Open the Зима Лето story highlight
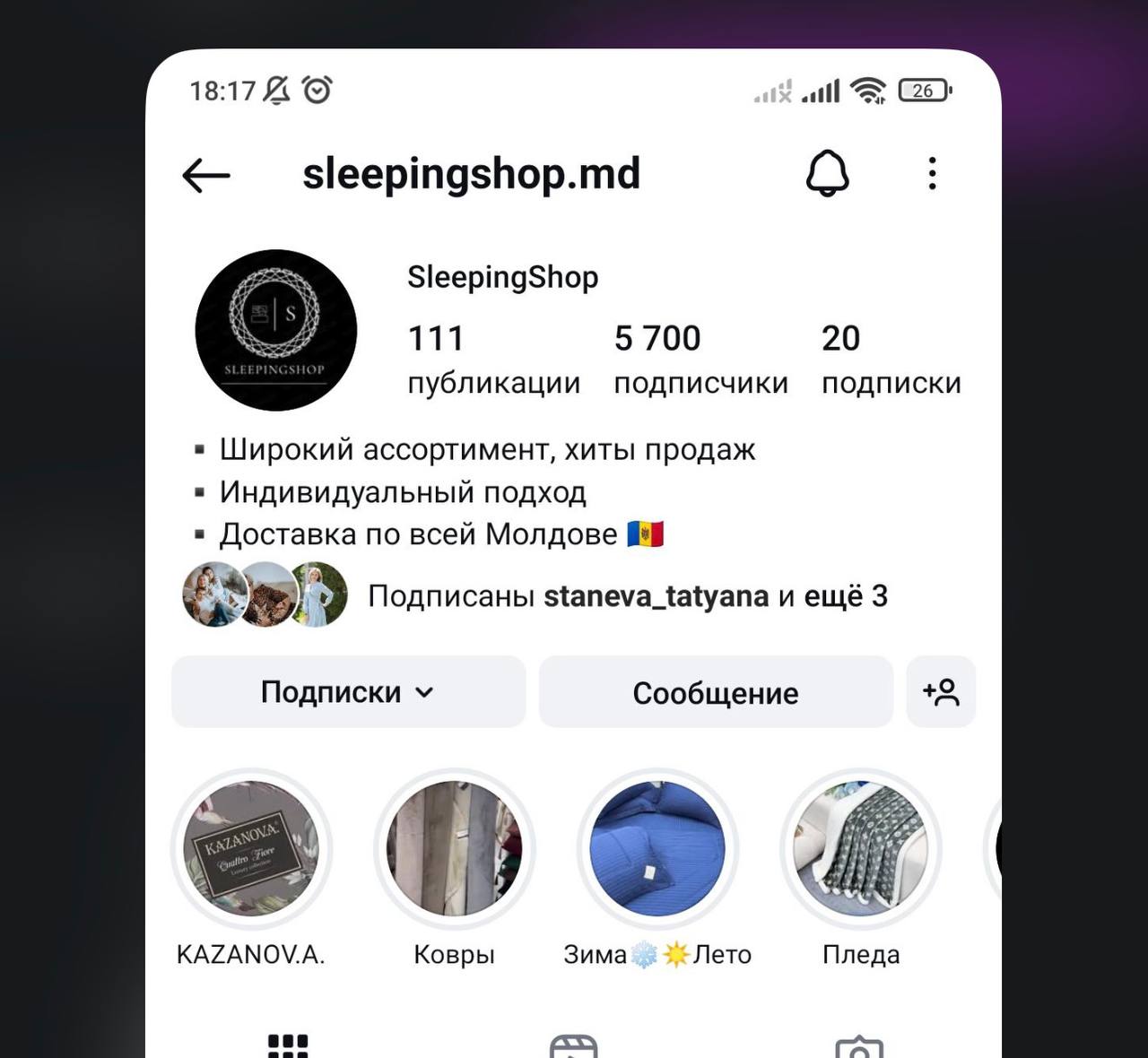 pos(657,848)
